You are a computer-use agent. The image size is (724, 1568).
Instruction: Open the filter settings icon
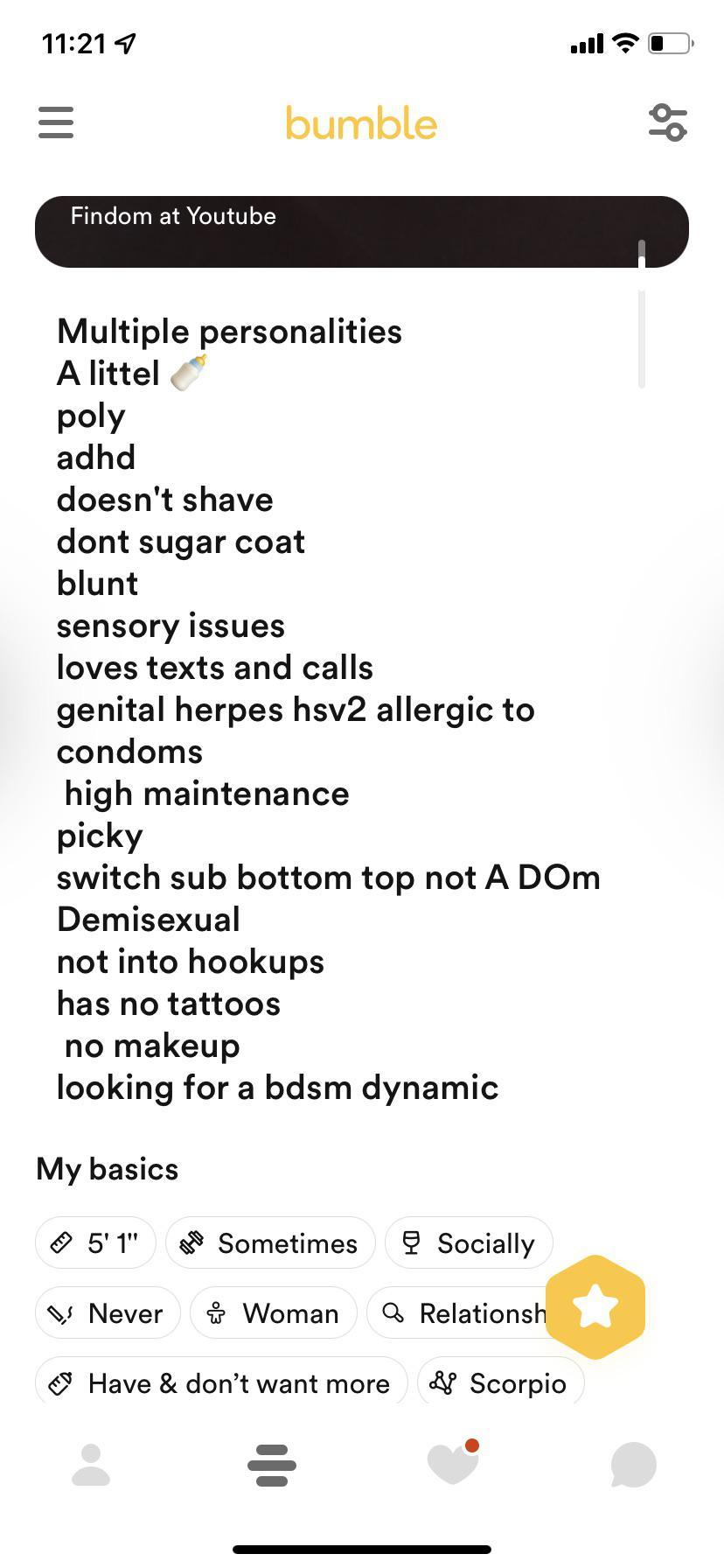668,122
